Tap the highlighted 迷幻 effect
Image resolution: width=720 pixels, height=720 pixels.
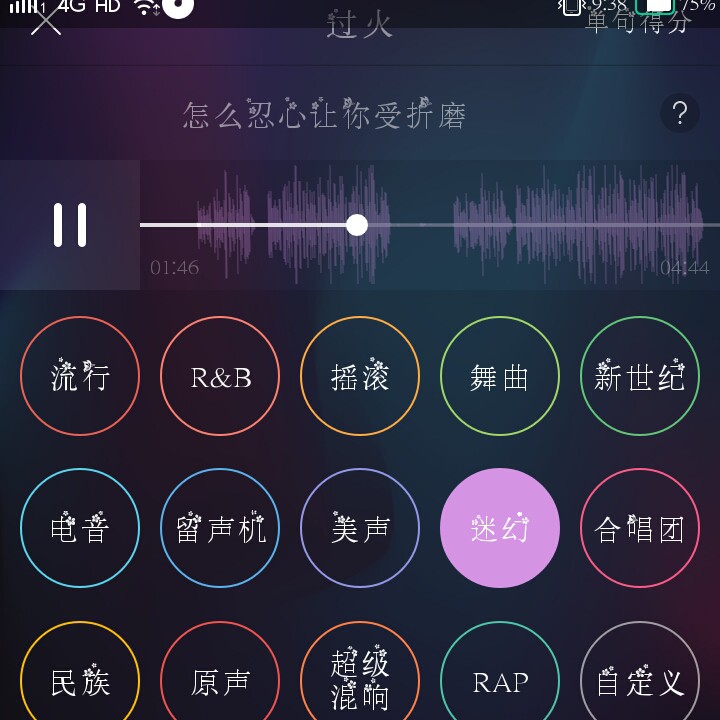coord(500,528)
